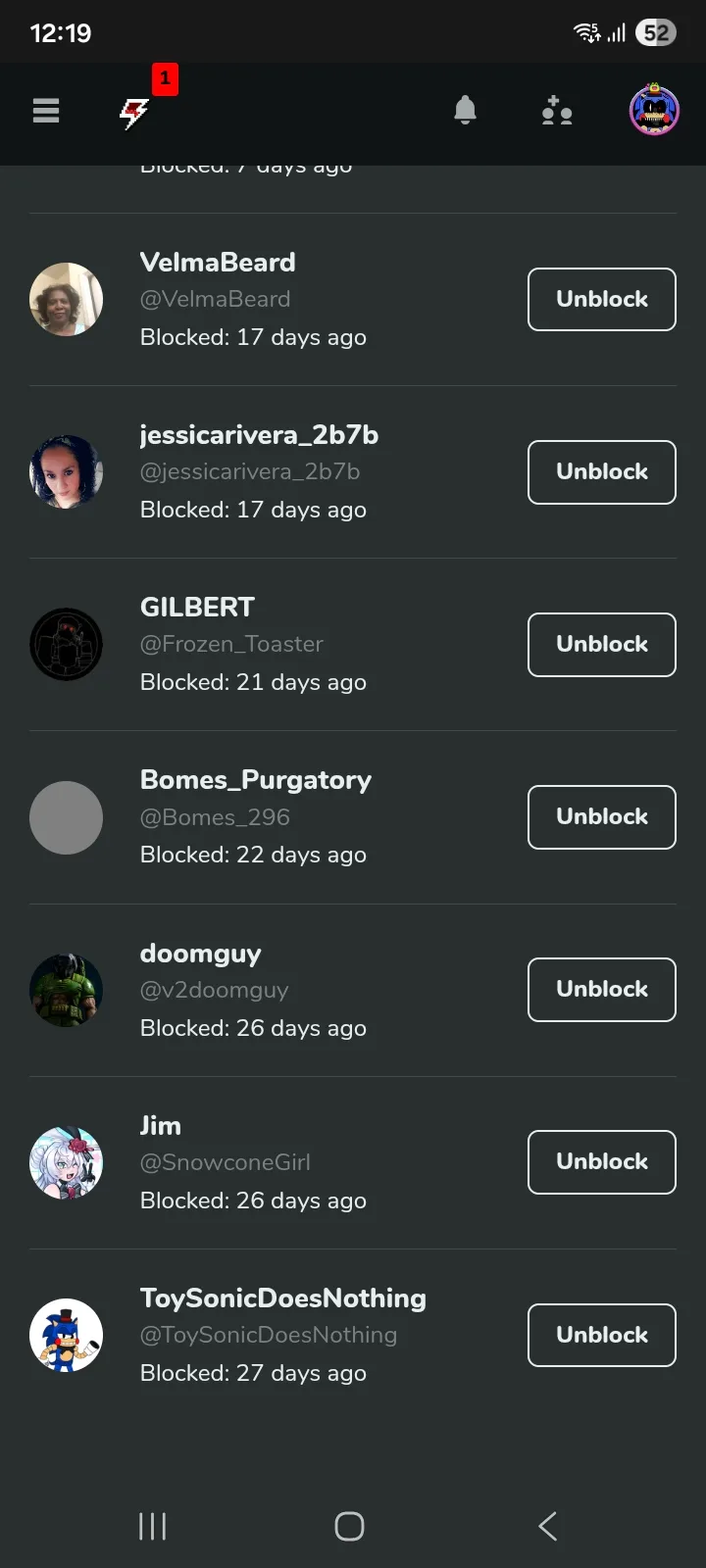This screenshot has height=1568, width=706.
Task: Unblock Jim
Action: click(601, 1161)
